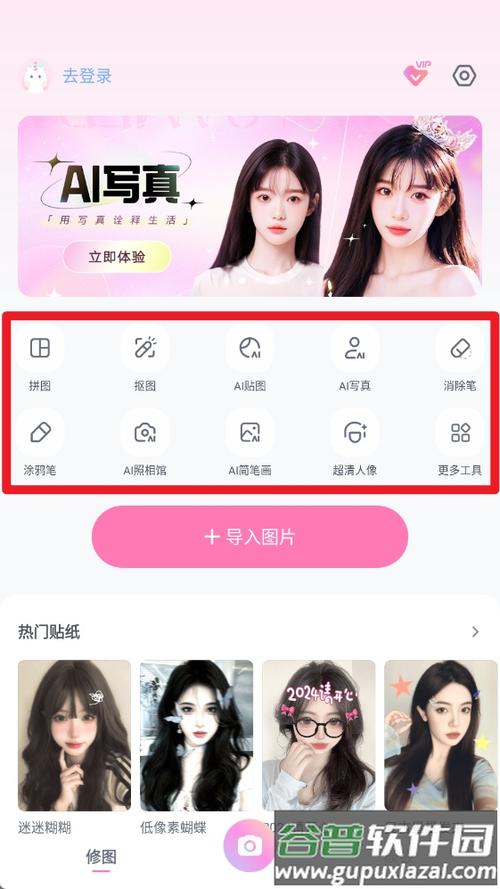Tap the 导入图片 import button

click(250, 537)
